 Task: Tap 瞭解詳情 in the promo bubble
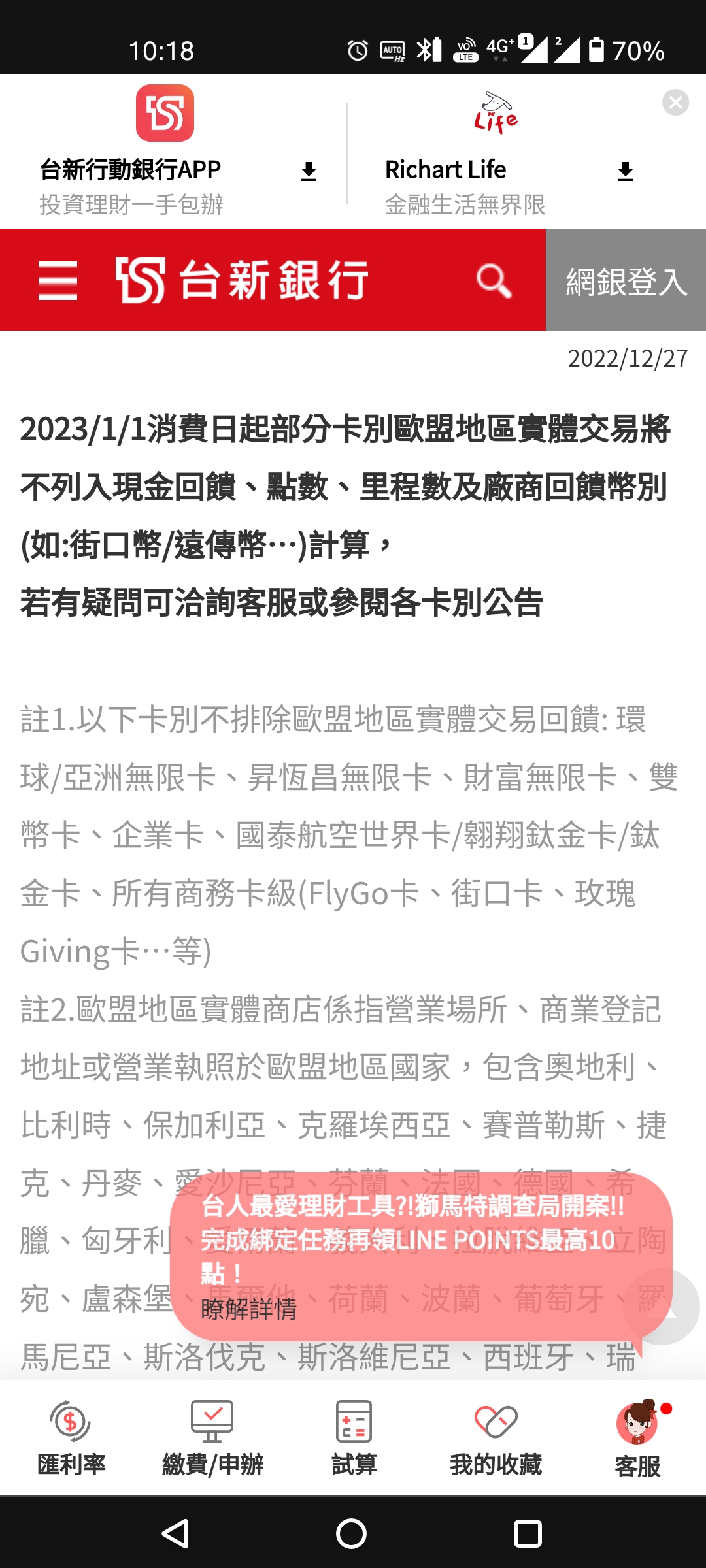pyautogui.click(x=248, y=1309)
